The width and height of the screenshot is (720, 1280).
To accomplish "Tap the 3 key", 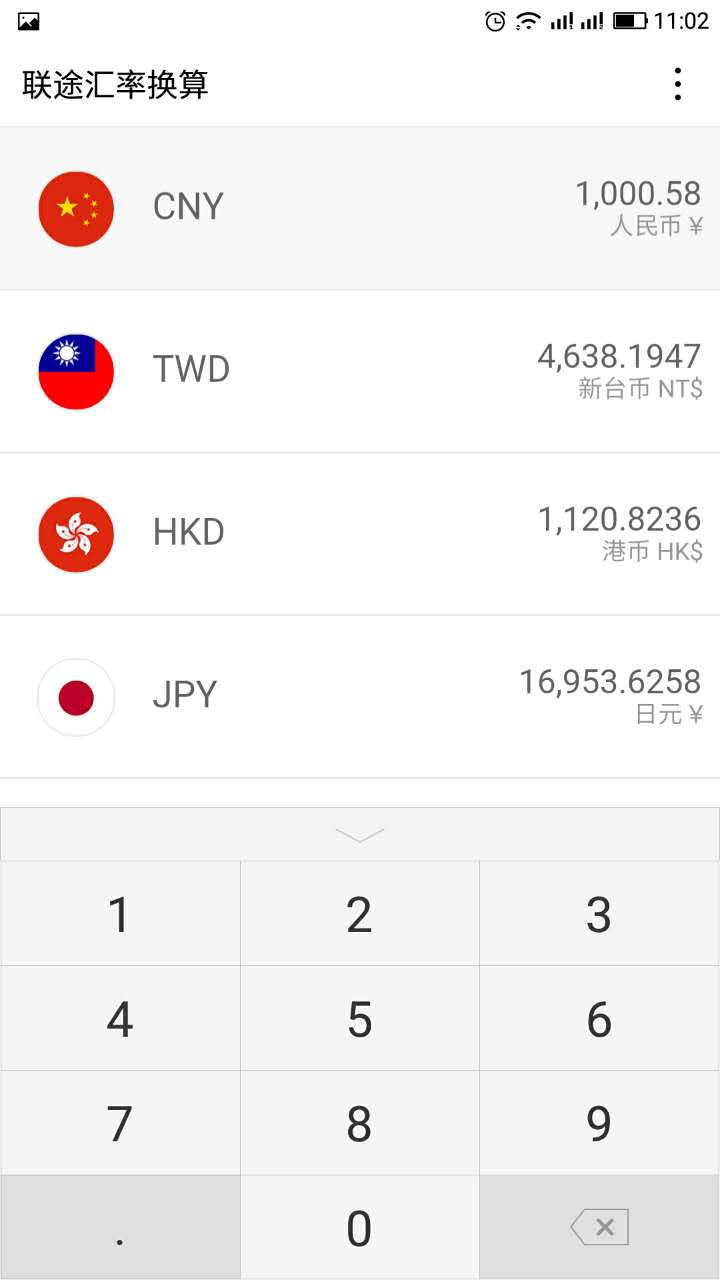I will 599,914.
